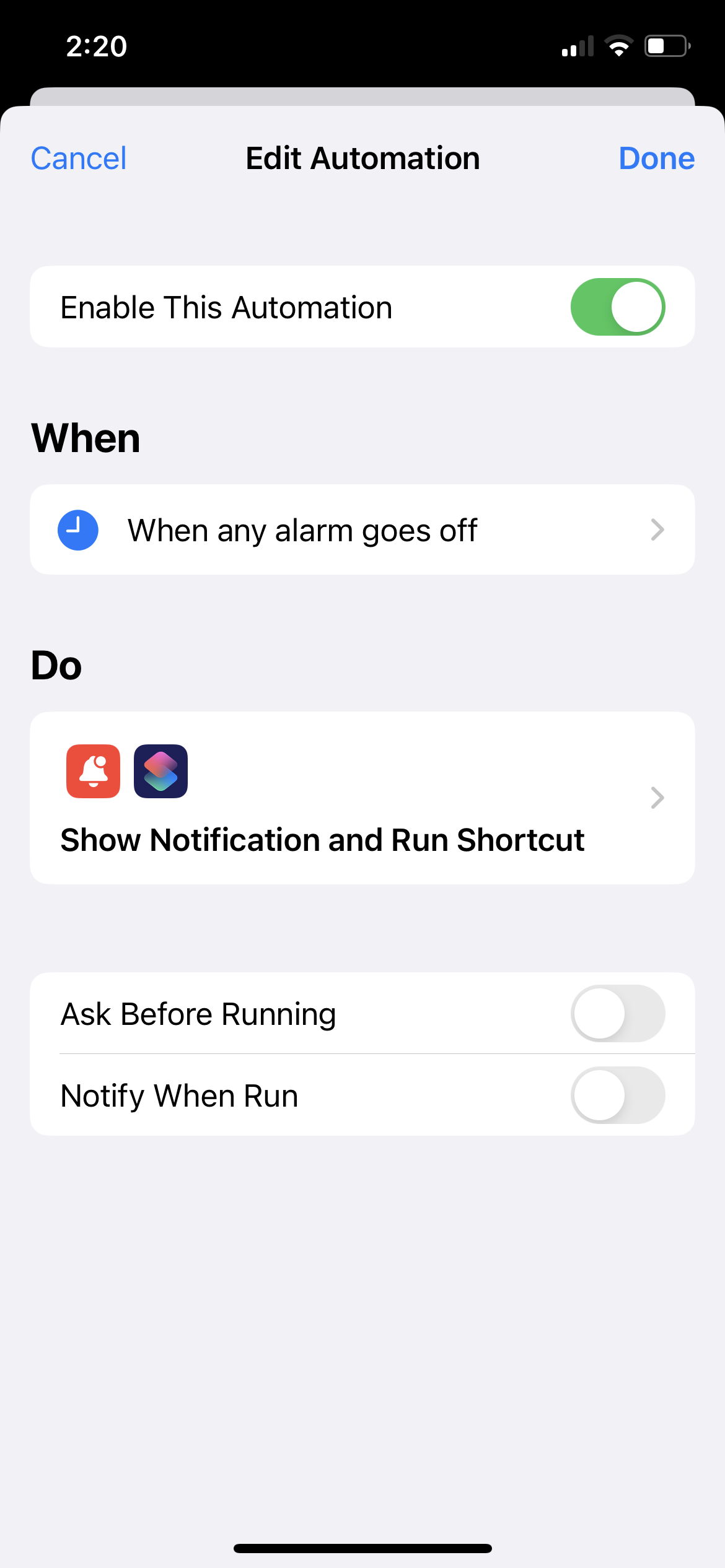Image resolution: width=725 pixels, height=1568 pixels.
Task: Open Show Notification and Run Shortcut actions
Action: (362, 798)
